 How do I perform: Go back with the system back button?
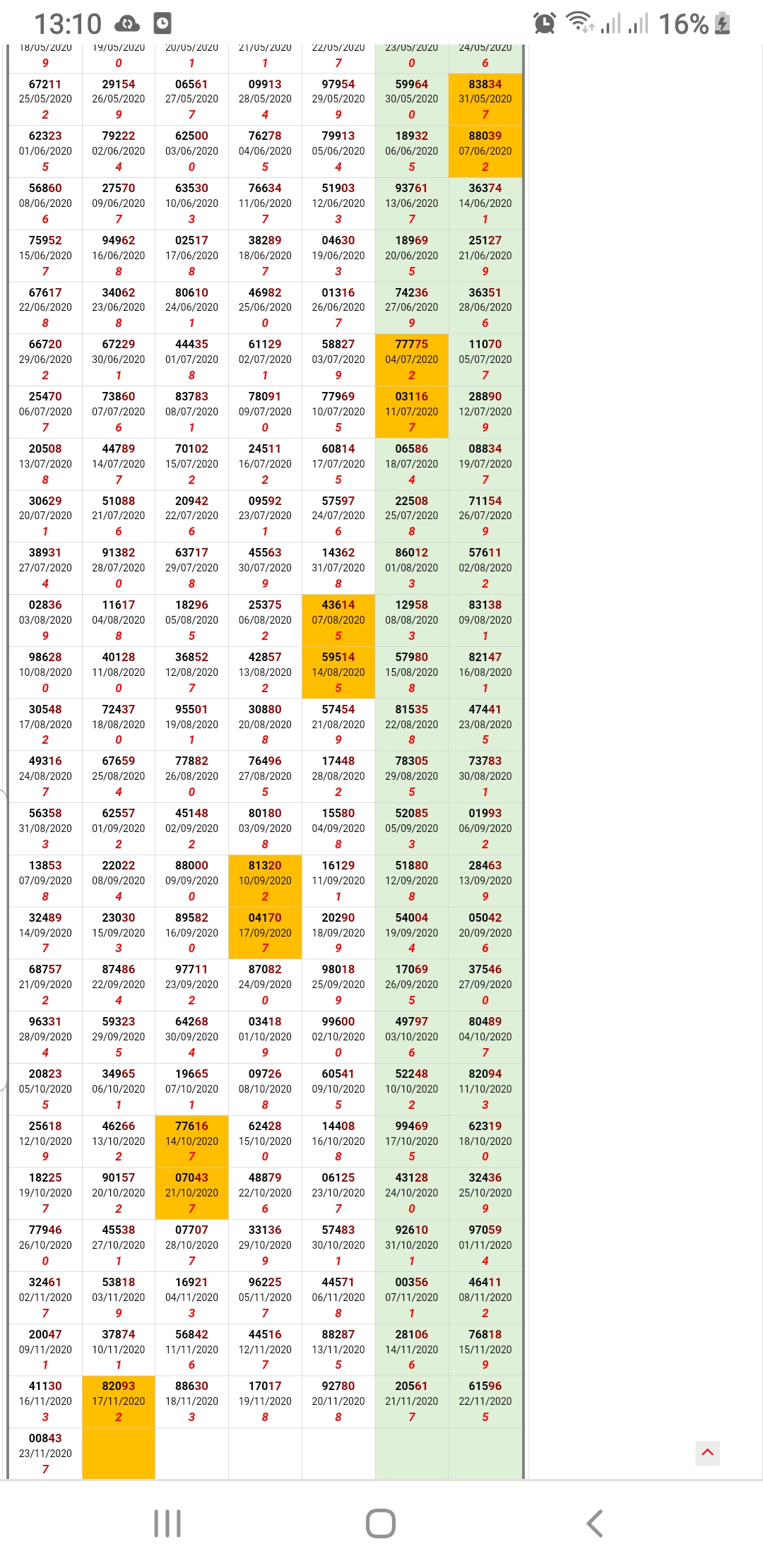pos(594,1524)
